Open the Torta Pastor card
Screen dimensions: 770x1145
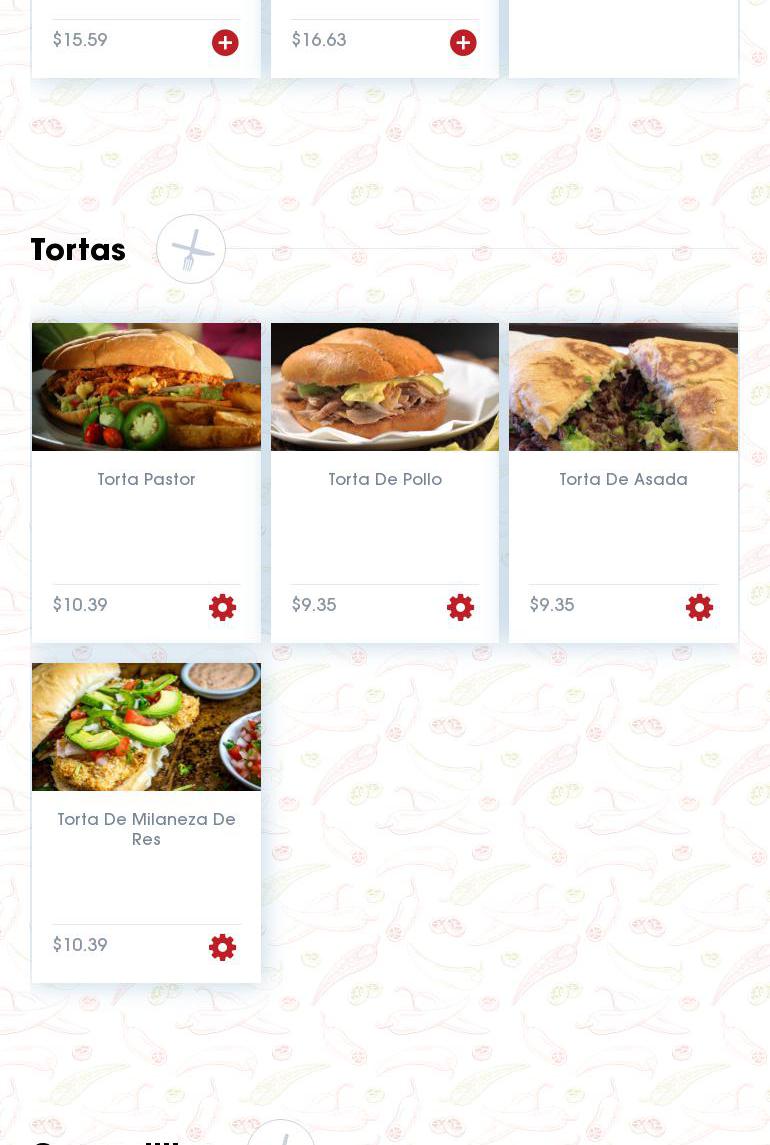point(146,479)
